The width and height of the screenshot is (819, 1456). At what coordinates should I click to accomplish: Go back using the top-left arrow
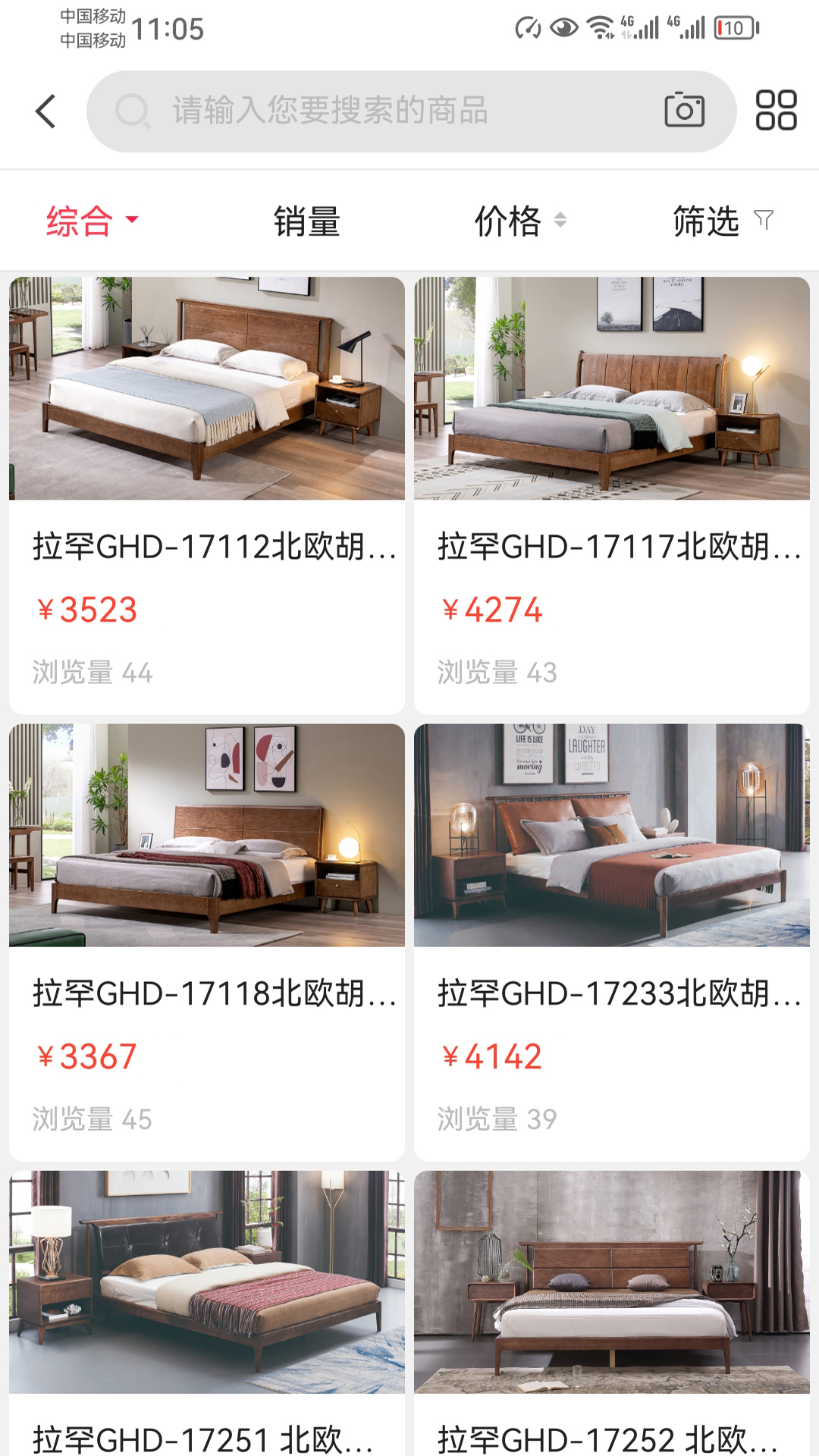[45, 111]
